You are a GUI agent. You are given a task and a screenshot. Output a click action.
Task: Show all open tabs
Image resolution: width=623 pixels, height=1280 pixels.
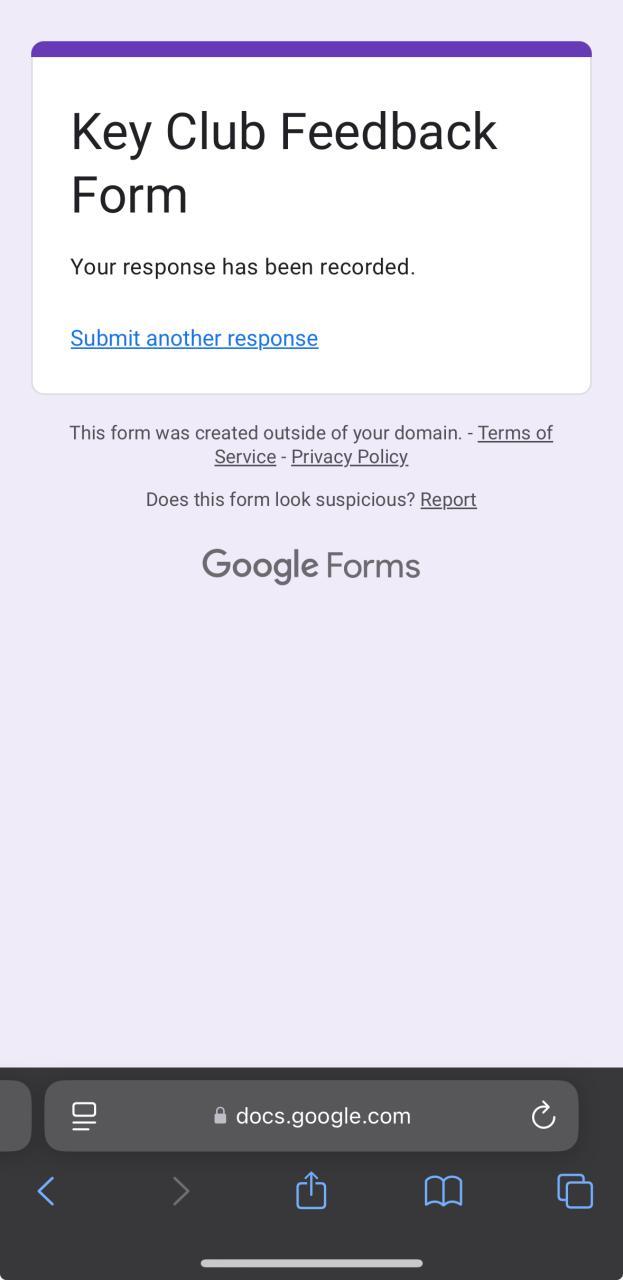pyautogui.click(x=575, y=1191)
